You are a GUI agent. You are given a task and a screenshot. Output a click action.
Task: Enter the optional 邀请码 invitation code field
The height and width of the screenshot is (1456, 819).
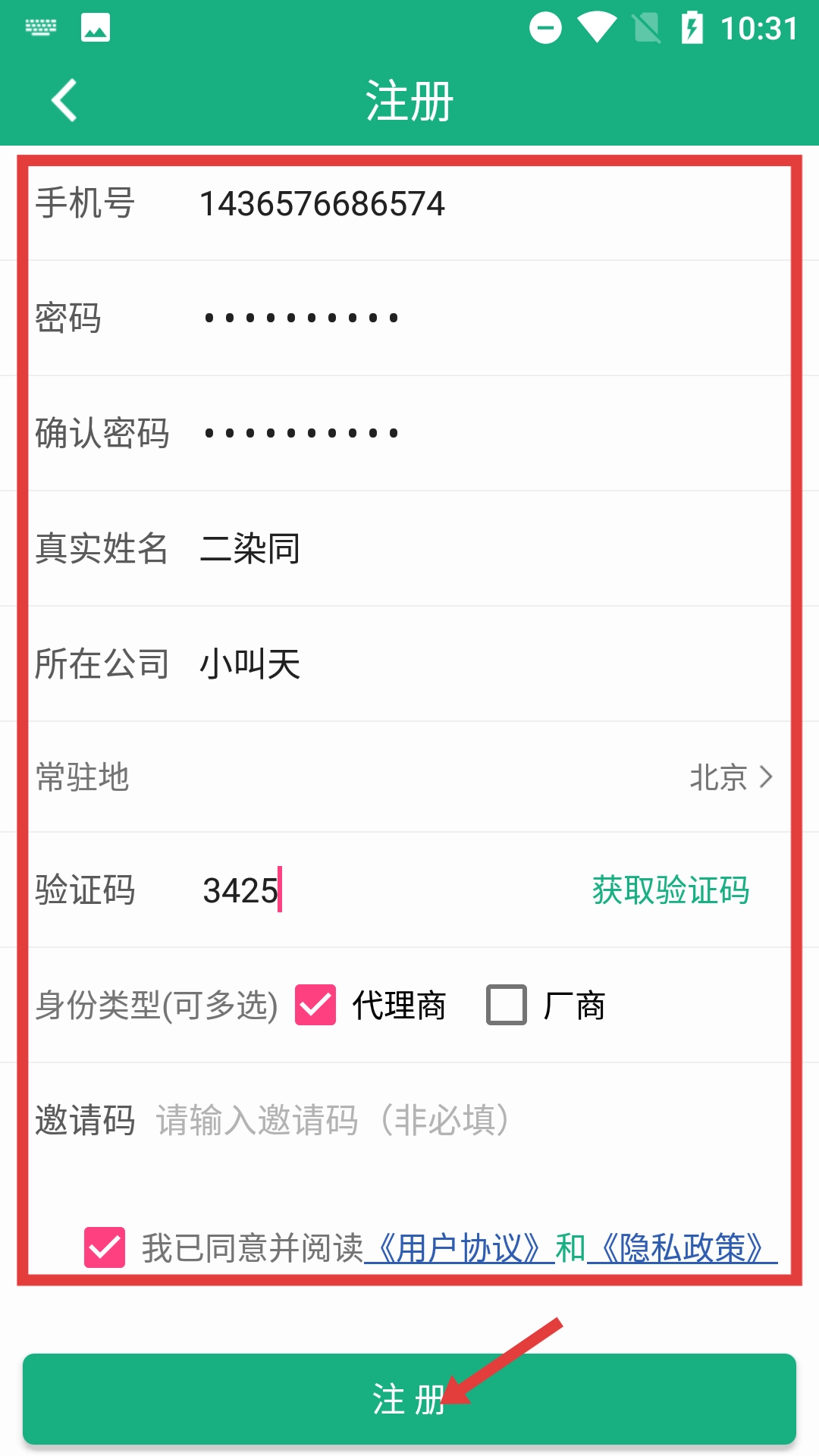tap(470, 1120)
